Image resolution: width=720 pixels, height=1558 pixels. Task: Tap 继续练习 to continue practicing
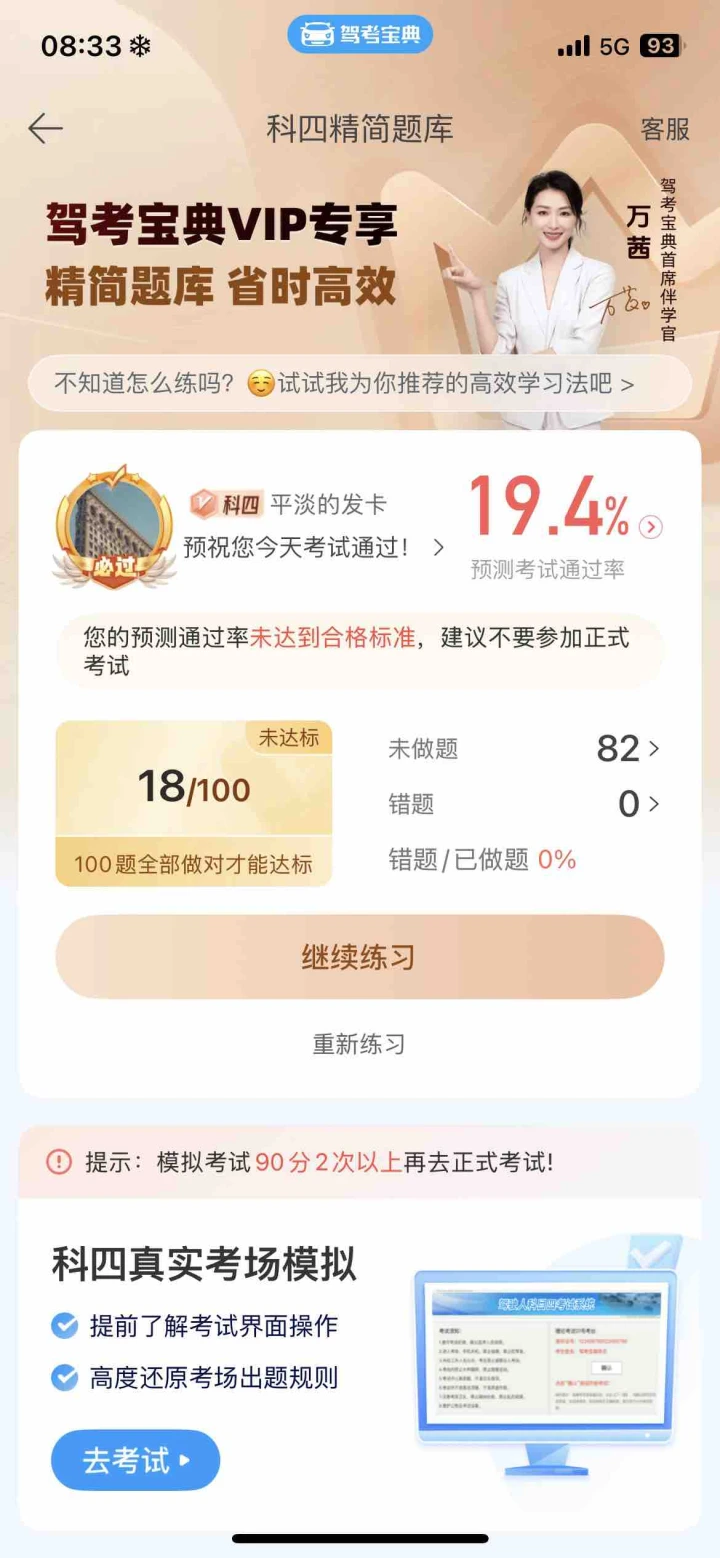[360, 957]
